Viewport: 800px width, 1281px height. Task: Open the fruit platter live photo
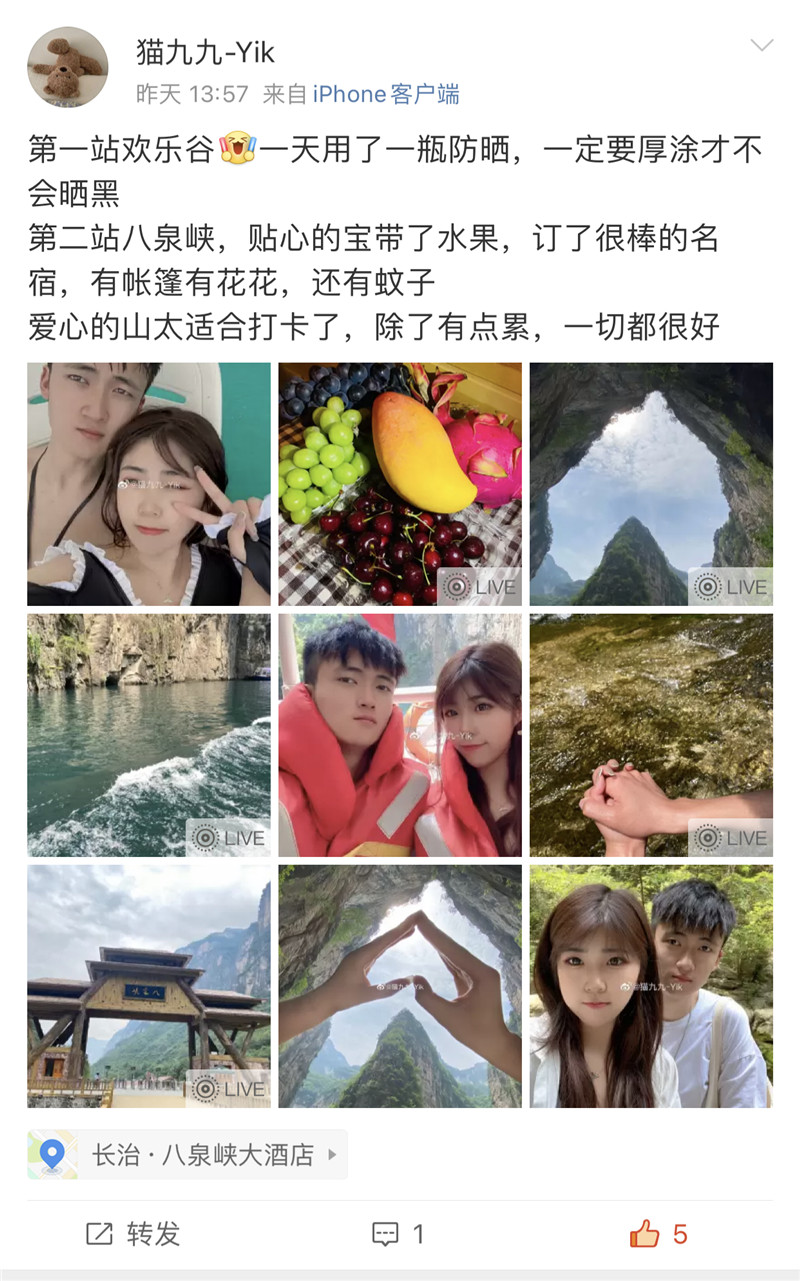(x=400, y=484)
